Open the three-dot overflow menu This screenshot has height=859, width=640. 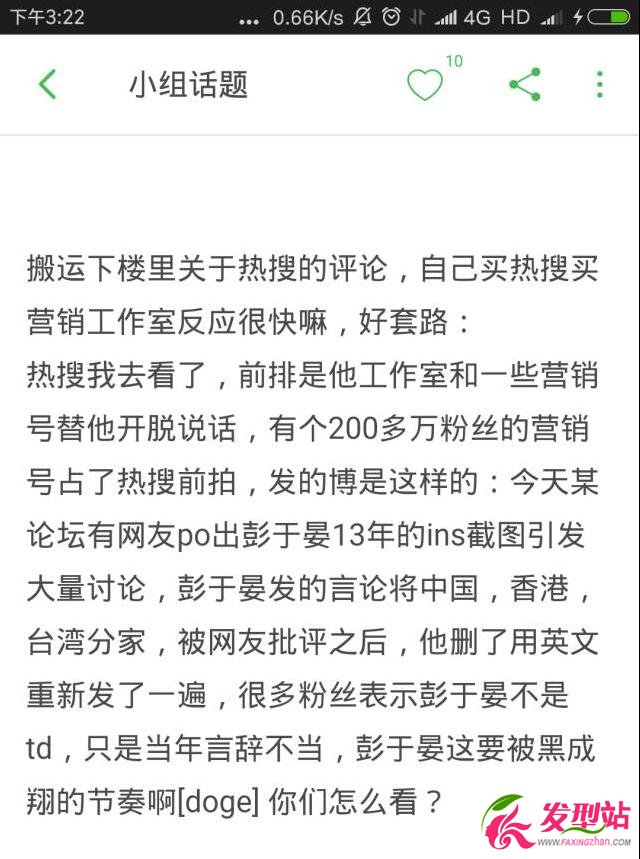(600, 85)
